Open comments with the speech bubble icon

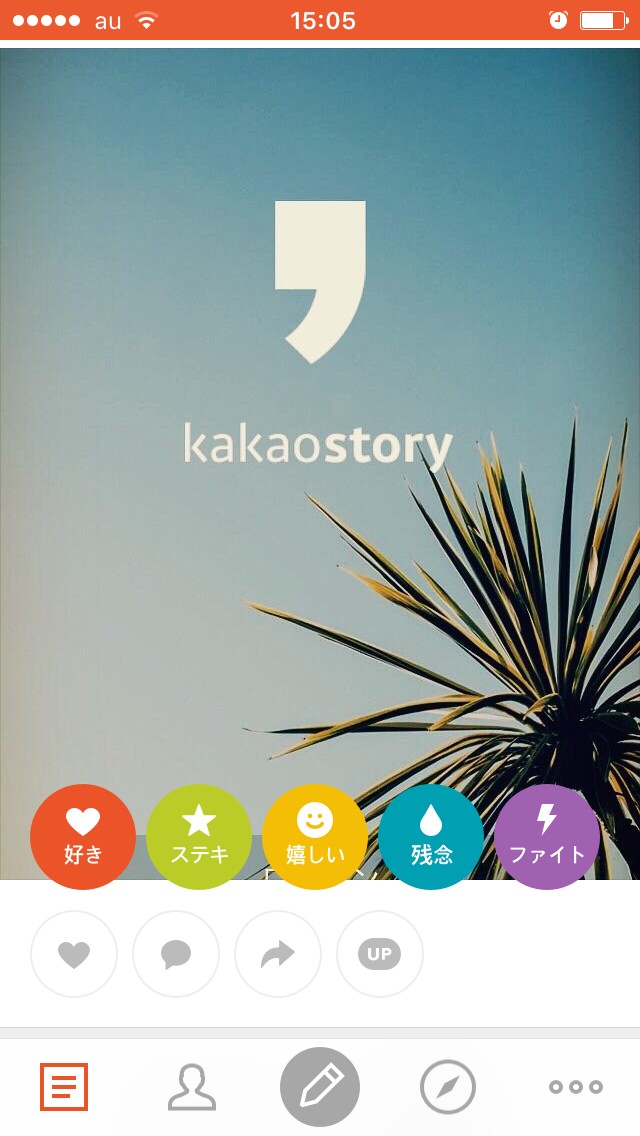(x=176, y=954)
